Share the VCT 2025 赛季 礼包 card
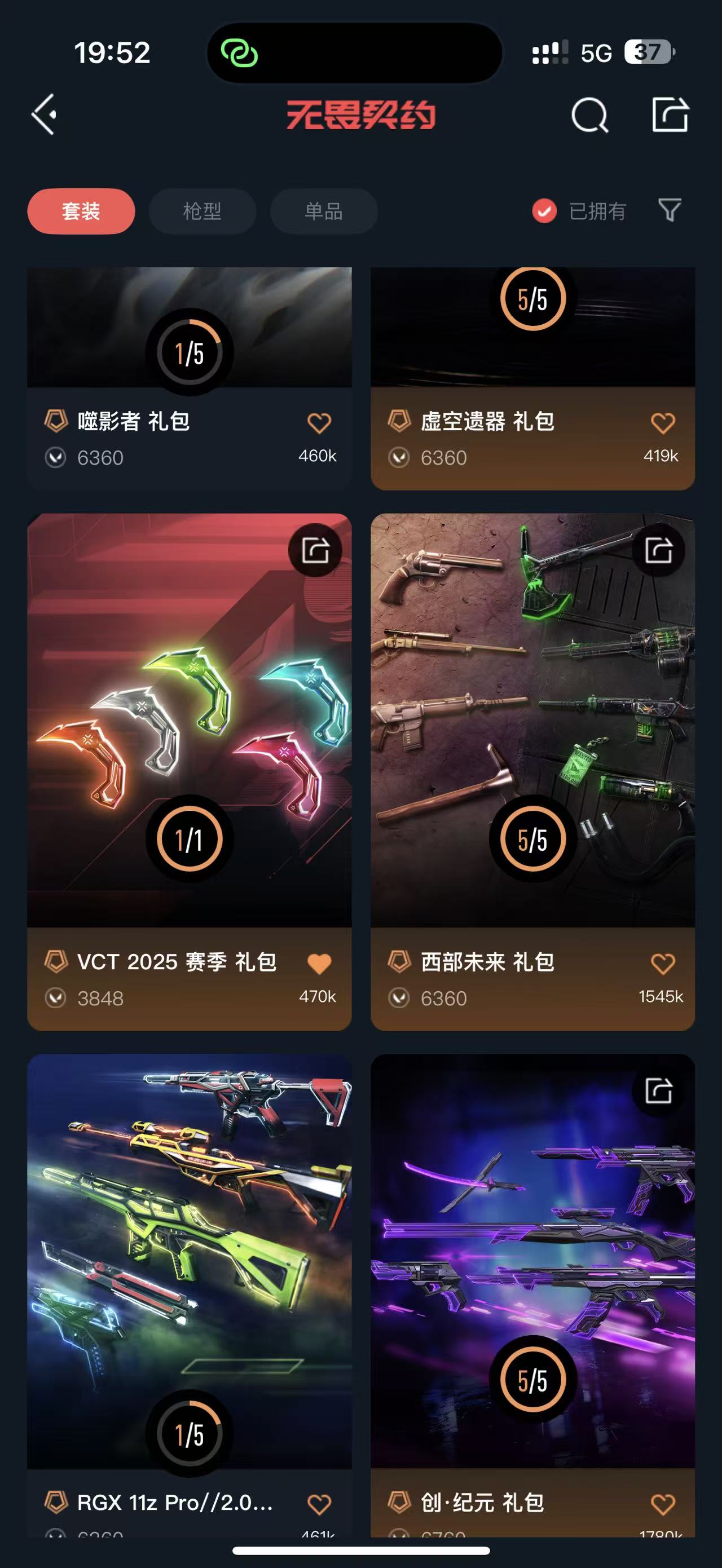 tap(315, 550)
